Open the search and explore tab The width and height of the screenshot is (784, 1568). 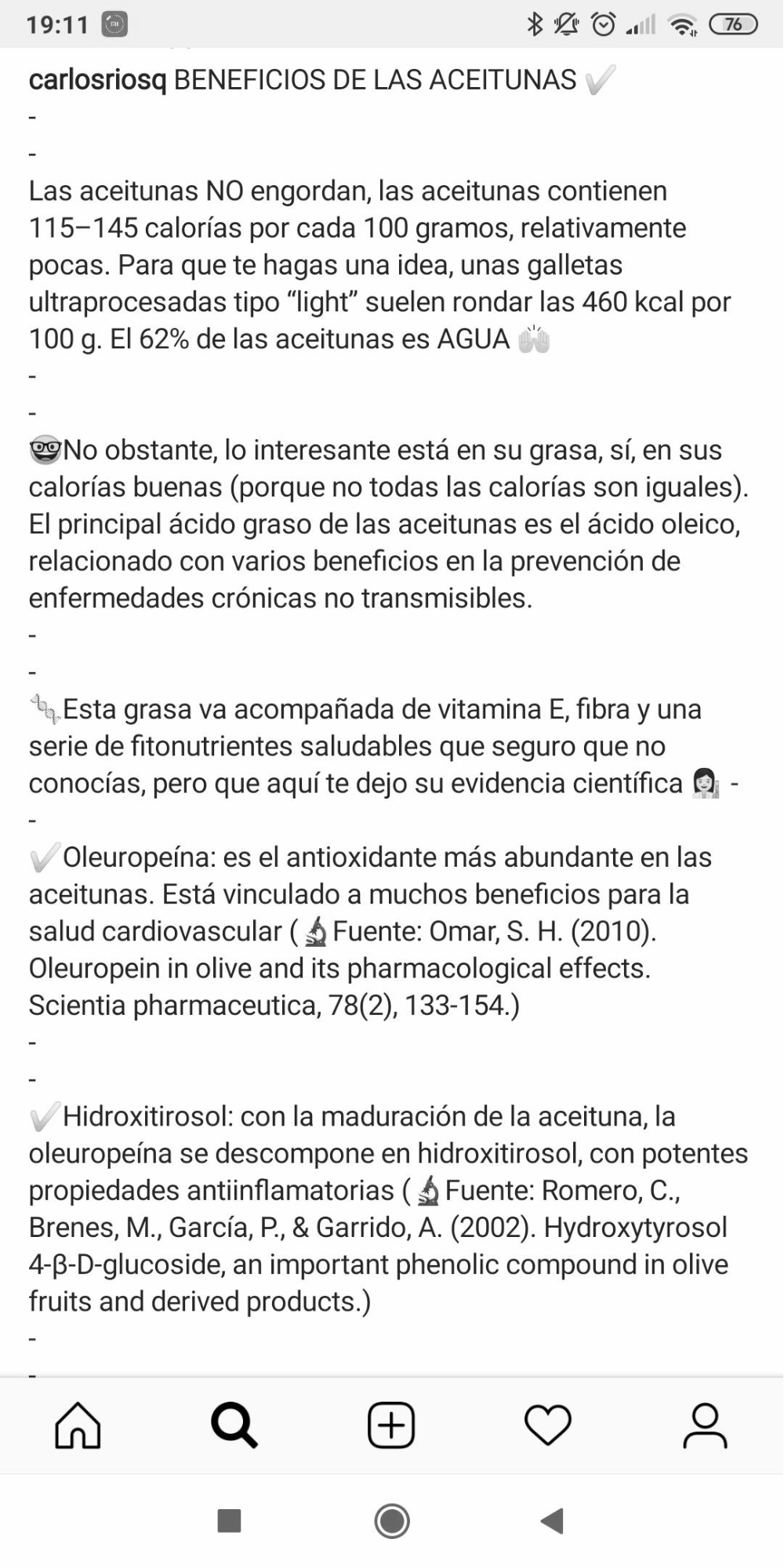pos(234,1424)
